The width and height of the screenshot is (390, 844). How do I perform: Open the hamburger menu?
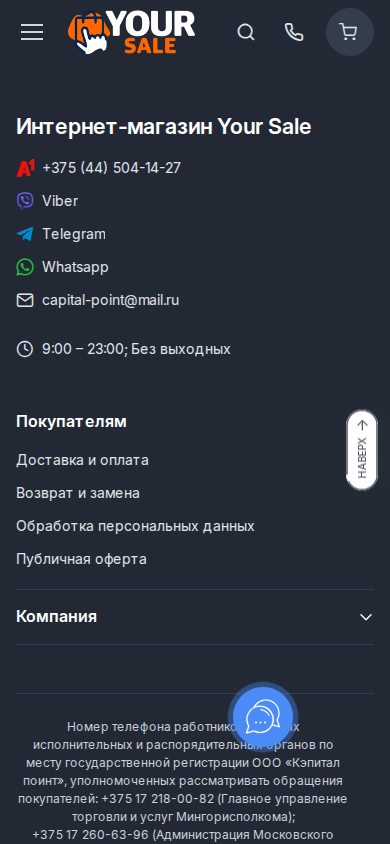tap(32, 32)
